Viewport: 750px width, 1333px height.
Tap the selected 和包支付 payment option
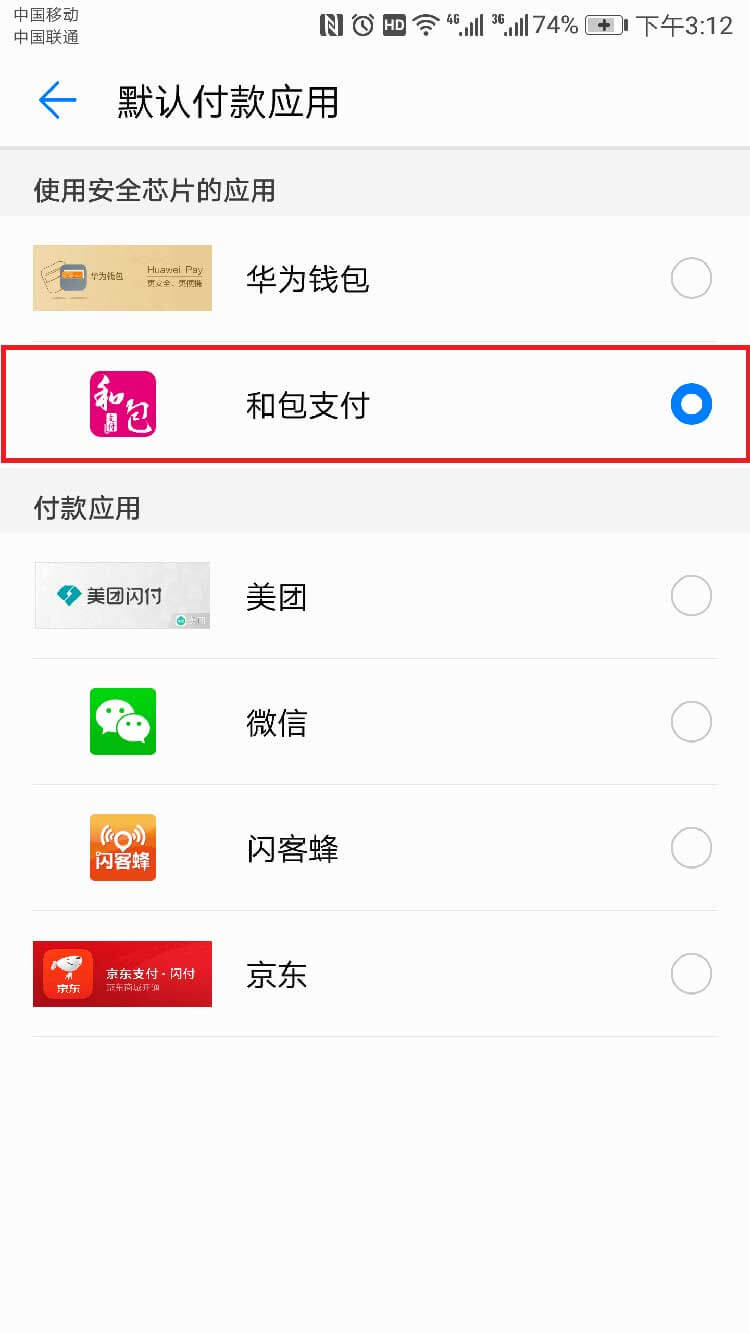[375, 404]
